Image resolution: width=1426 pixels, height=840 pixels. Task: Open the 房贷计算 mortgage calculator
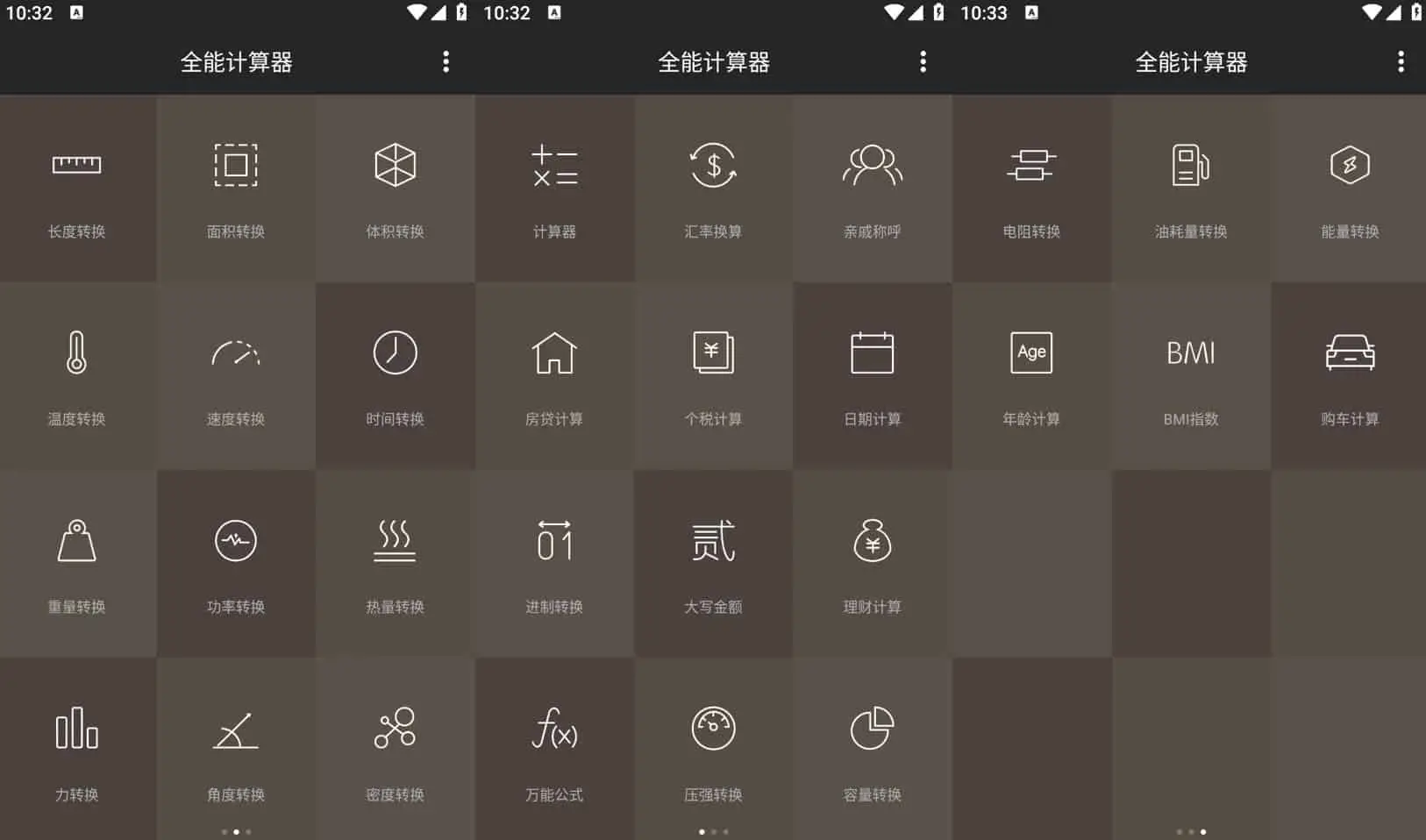pos(554,376)
